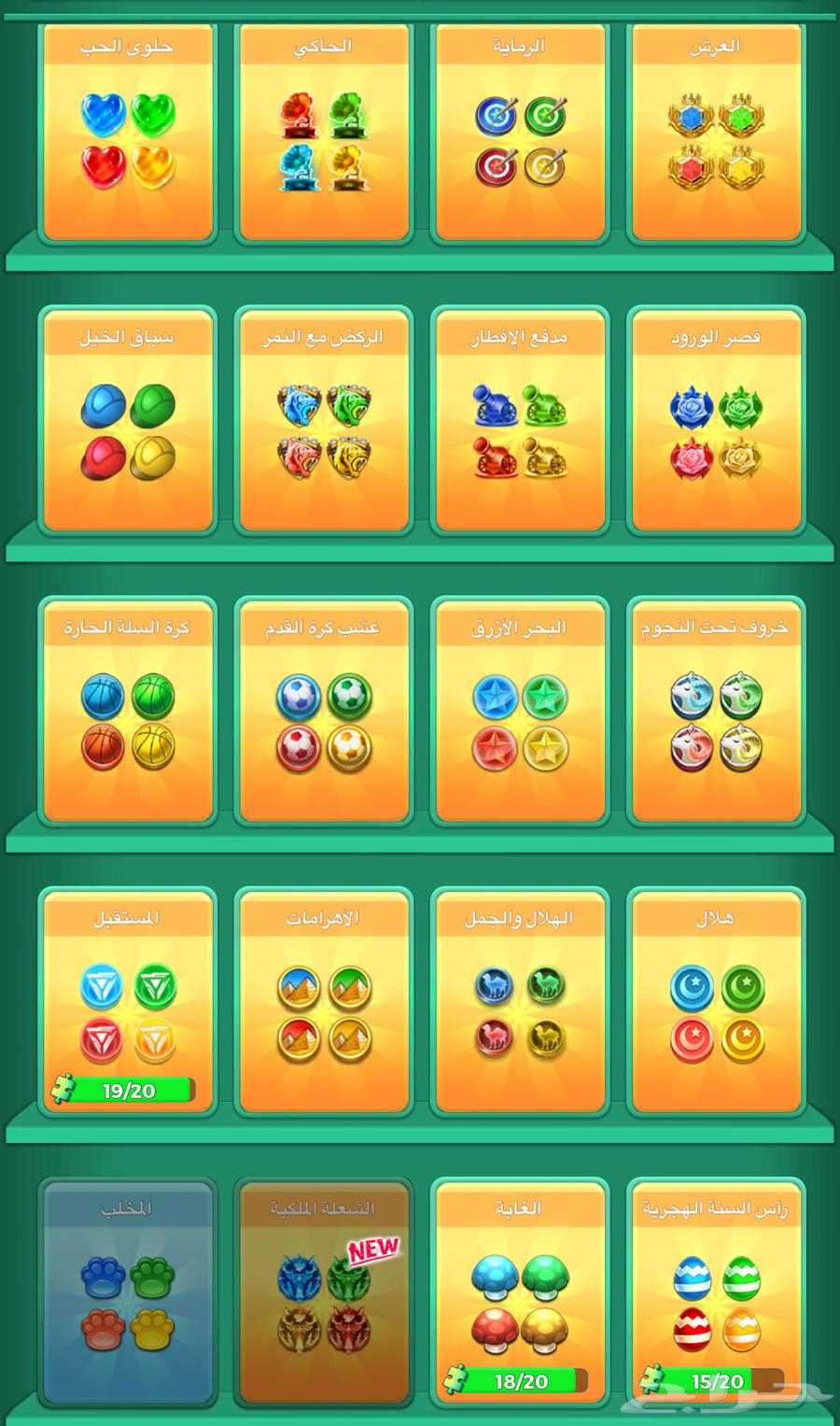
Task: Open the locked المخلب collection card
Action: tap(128, 1297)
